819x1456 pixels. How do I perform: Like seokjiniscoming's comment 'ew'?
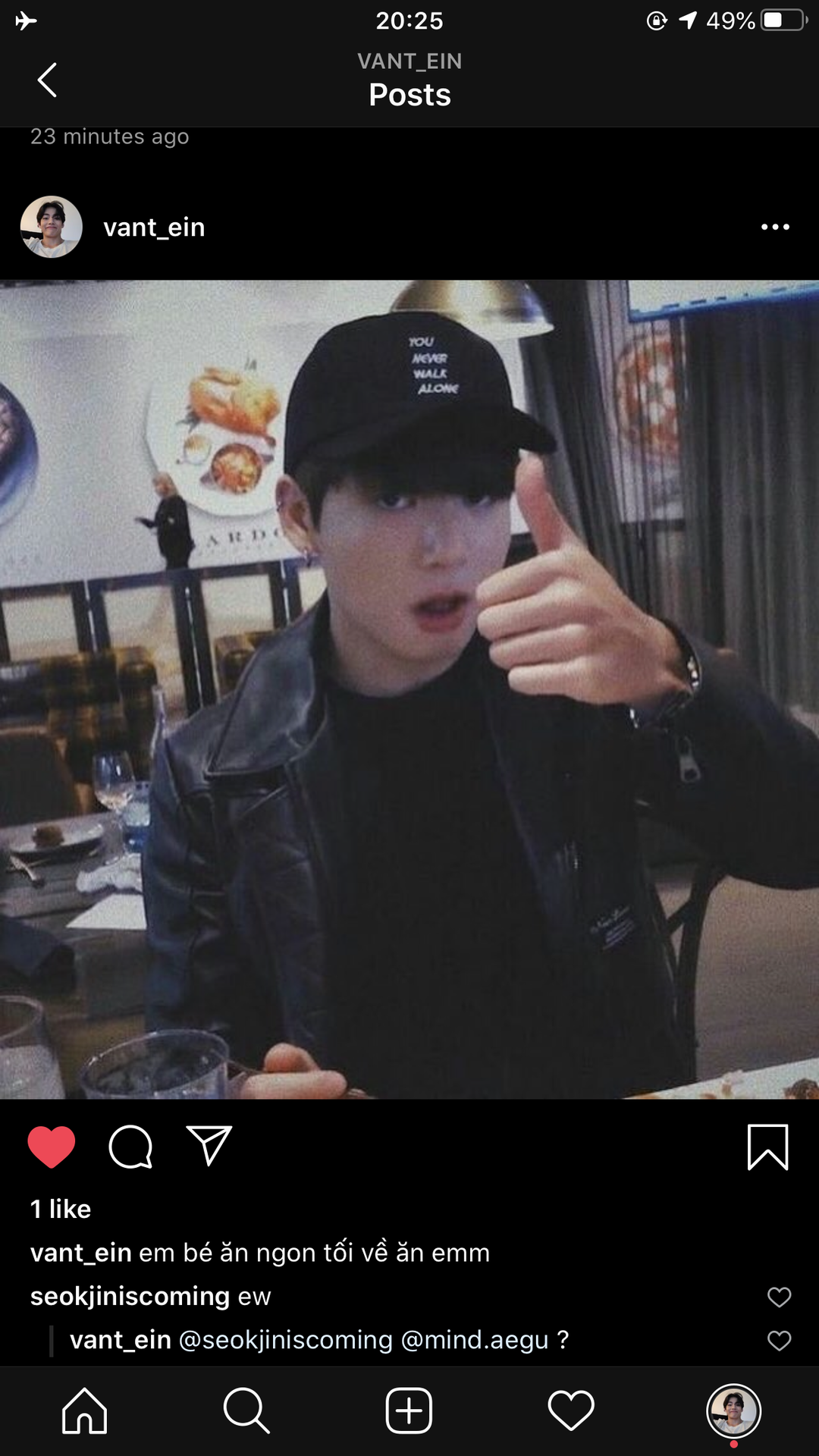[x=779, y=1297]
